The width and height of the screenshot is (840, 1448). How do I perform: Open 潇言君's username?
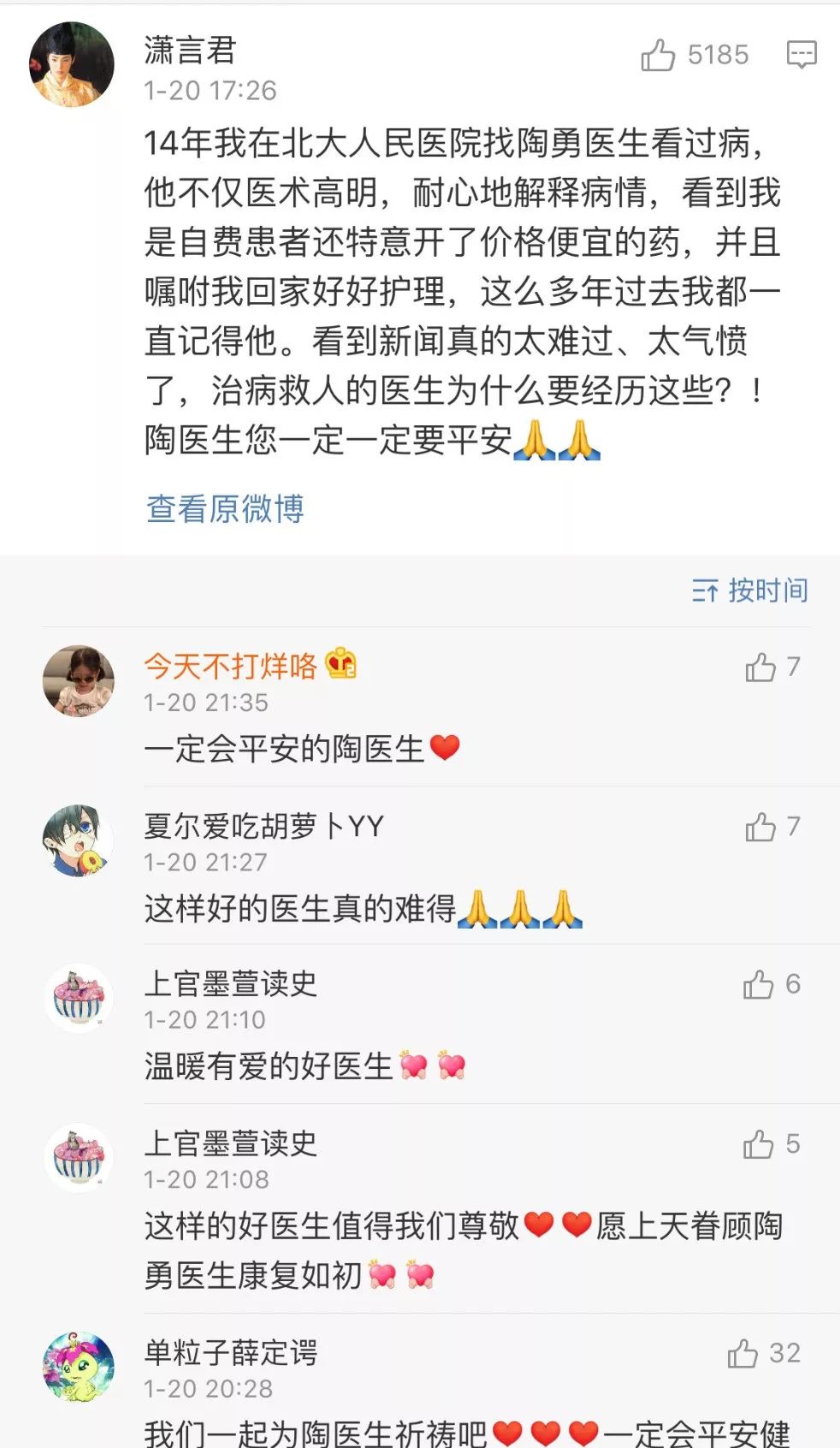point(190,50)
